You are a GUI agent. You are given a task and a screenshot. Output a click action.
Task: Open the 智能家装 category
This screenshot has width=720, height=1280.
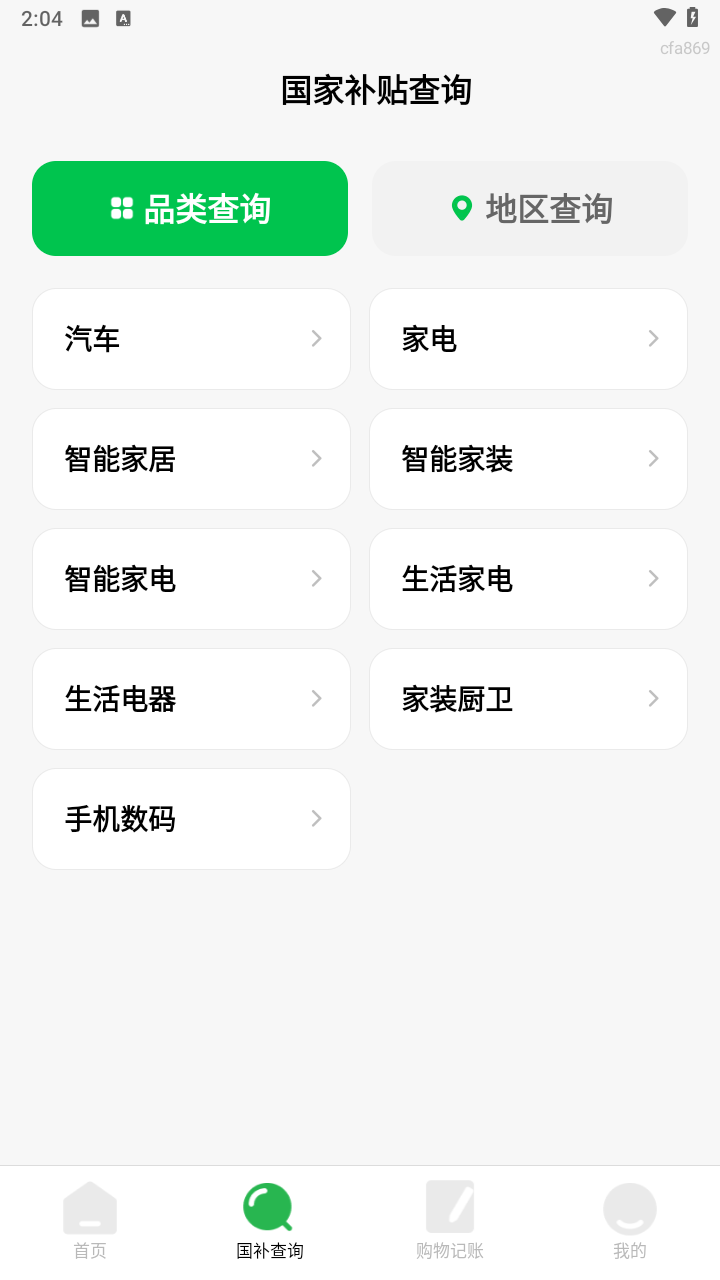[x=528, y=459]
